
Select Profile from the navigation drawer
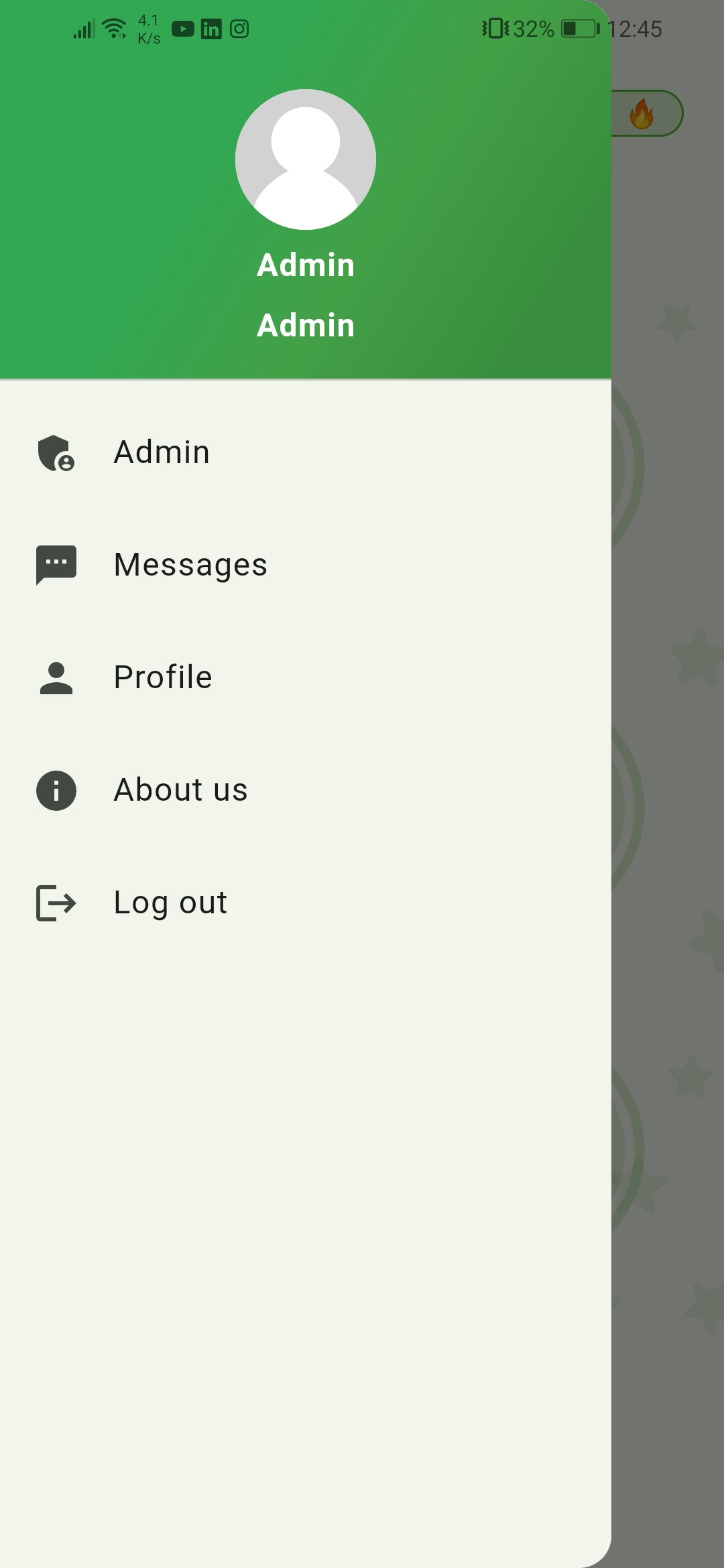pyautogui.click(x=162, y=677)
